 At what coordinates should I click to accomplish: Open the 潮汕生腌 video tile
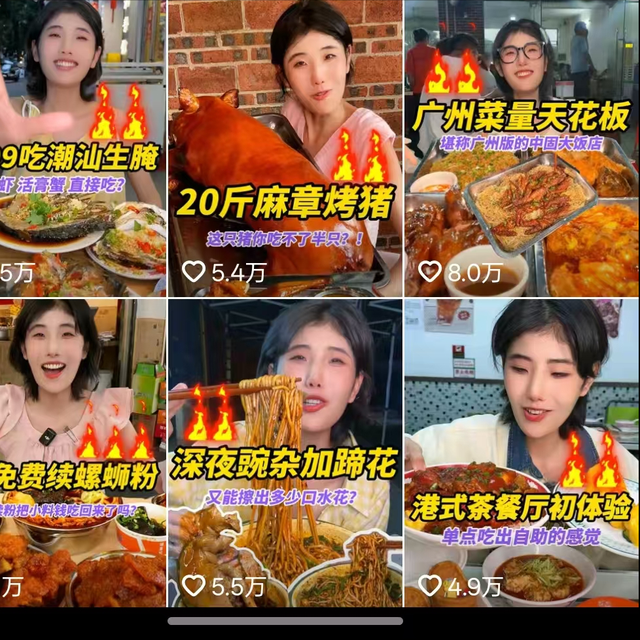82,148
